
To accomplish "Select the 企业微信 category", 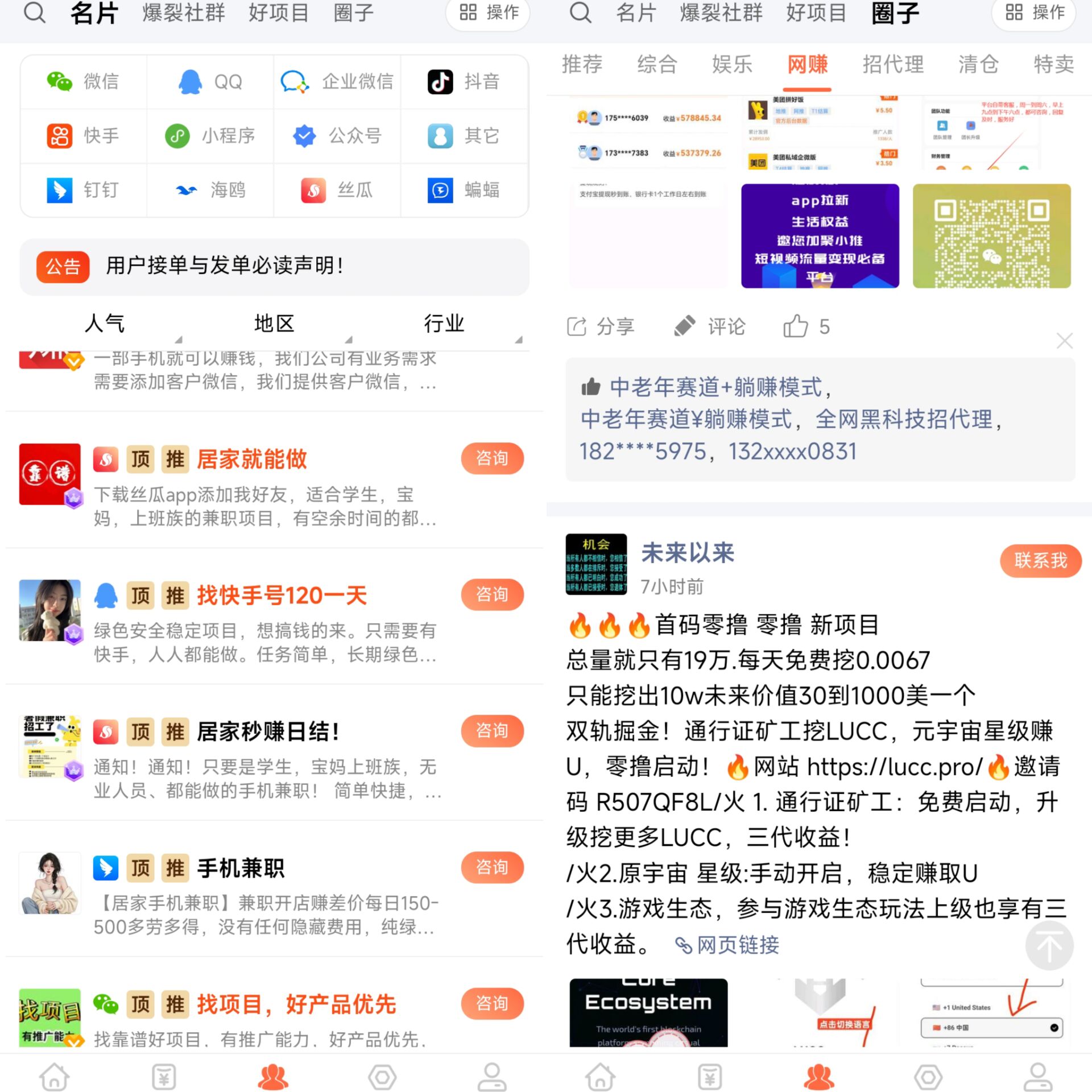I will point(337,82).
